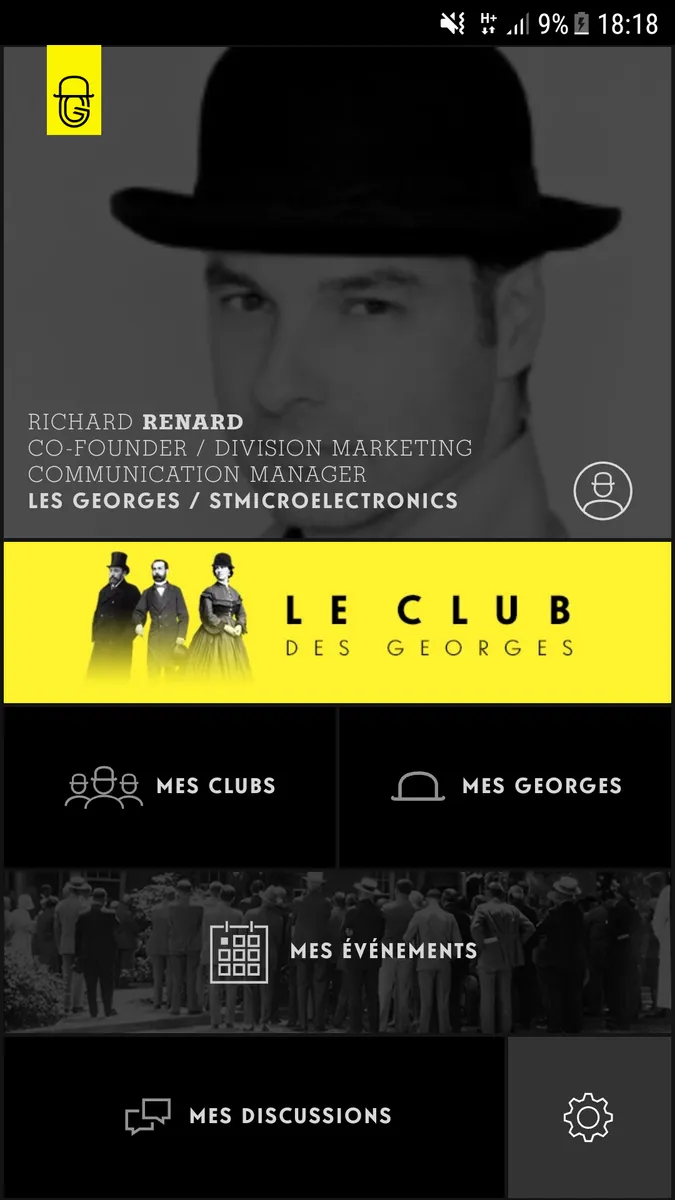The image size is (675, 1200).
Task: Open Mes Discussions
Action: 255,1116
